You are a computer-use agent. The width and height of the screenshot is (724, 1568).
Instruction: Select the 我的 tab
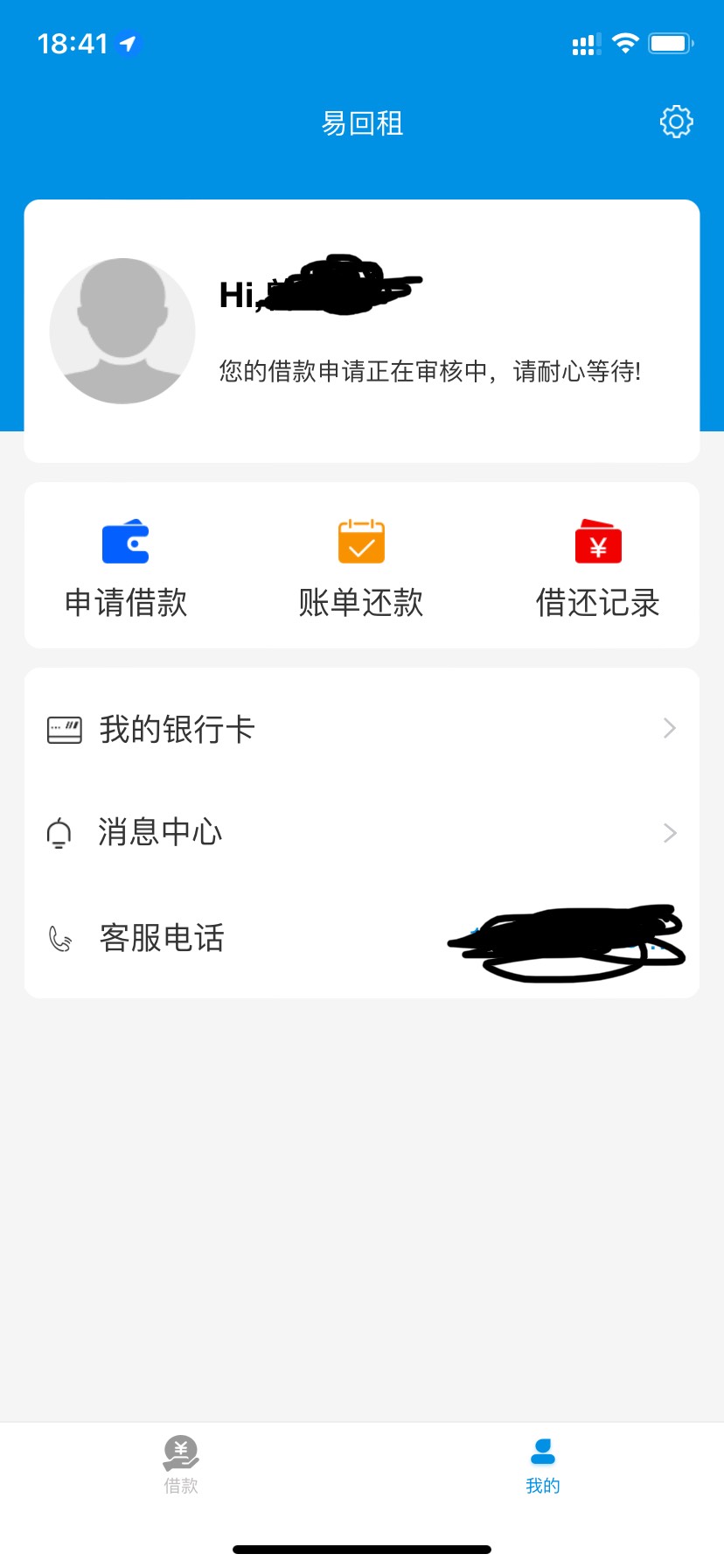coord(543,1466)
